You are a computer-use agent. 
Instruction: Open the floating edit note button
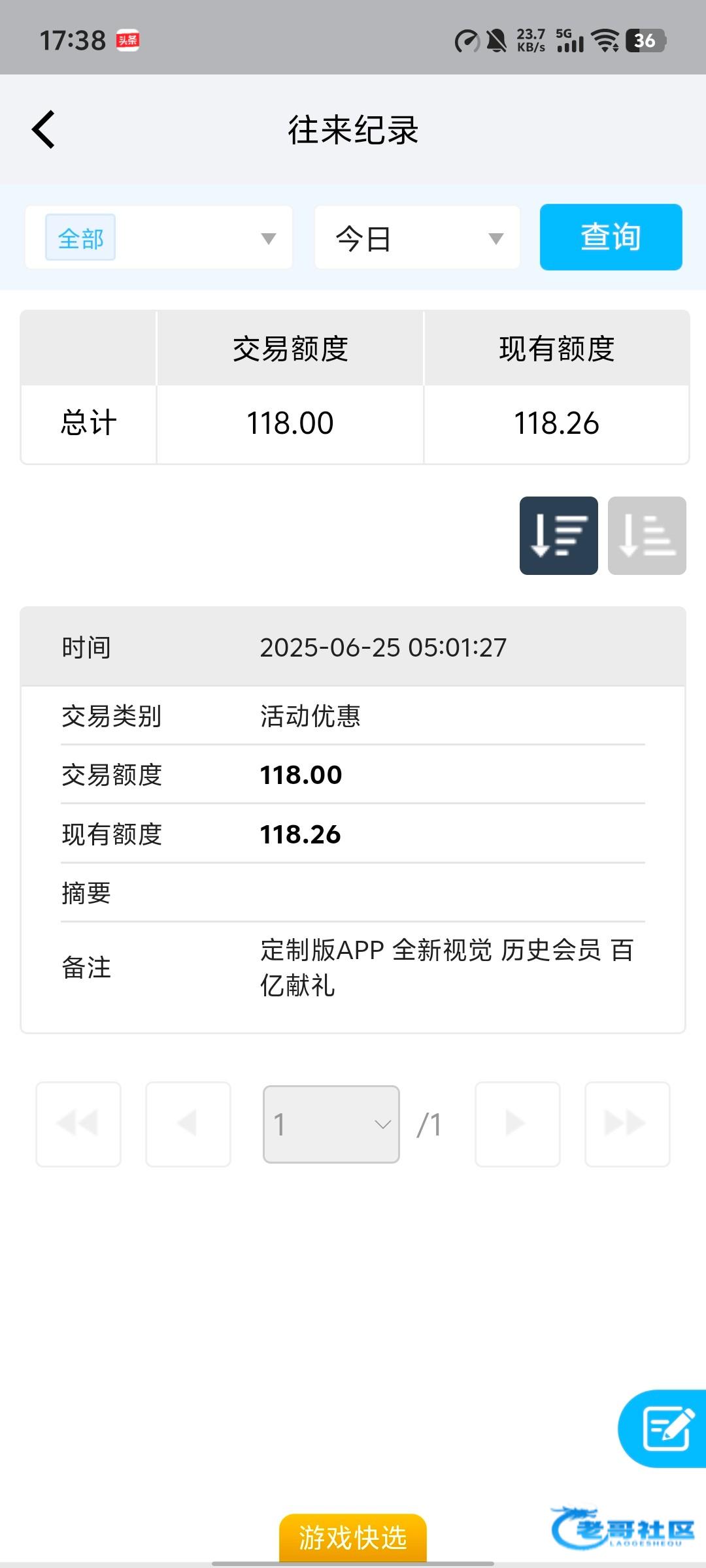point(665,1428)
